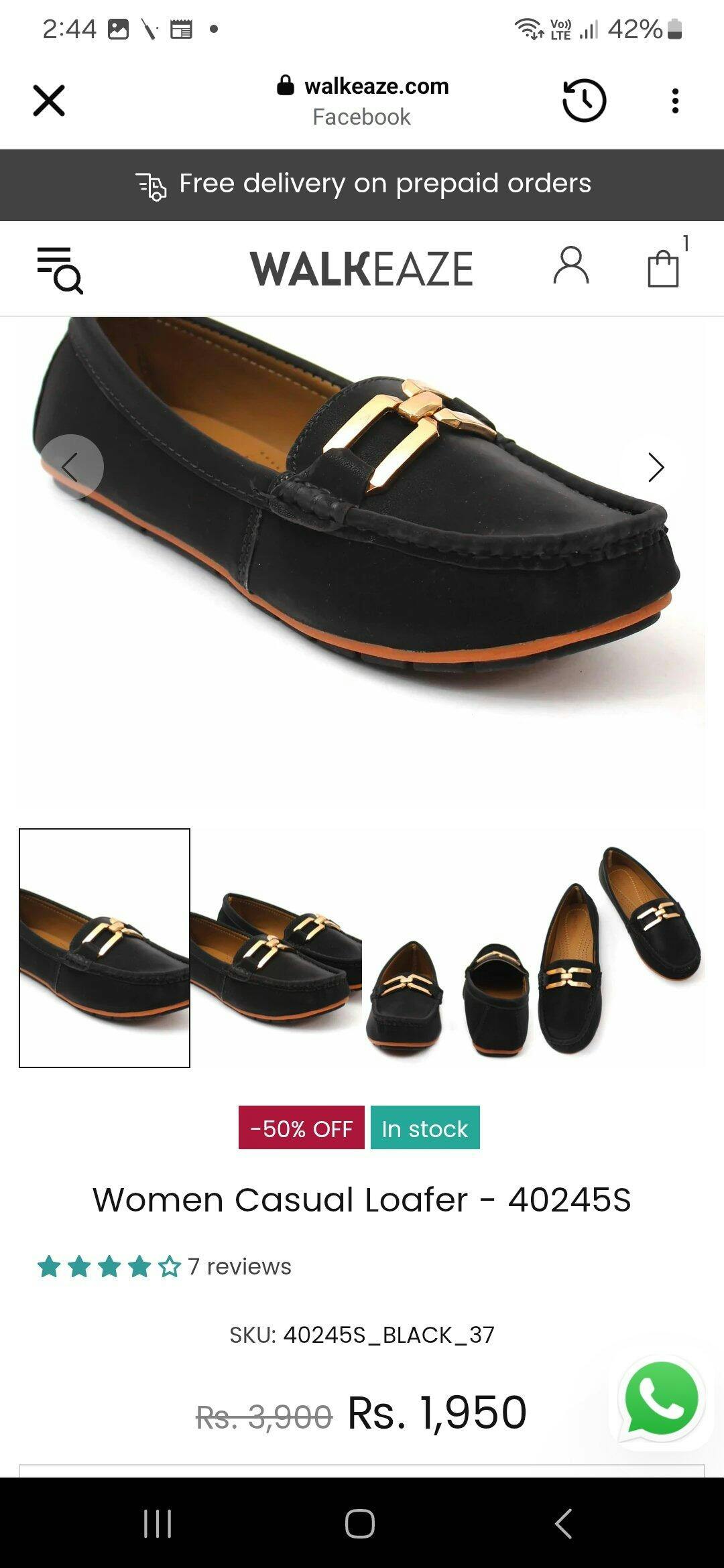Screen dimensions: 724x1568
Task: Open recent apps from the navigation bar
Action: click(158, 1523)
